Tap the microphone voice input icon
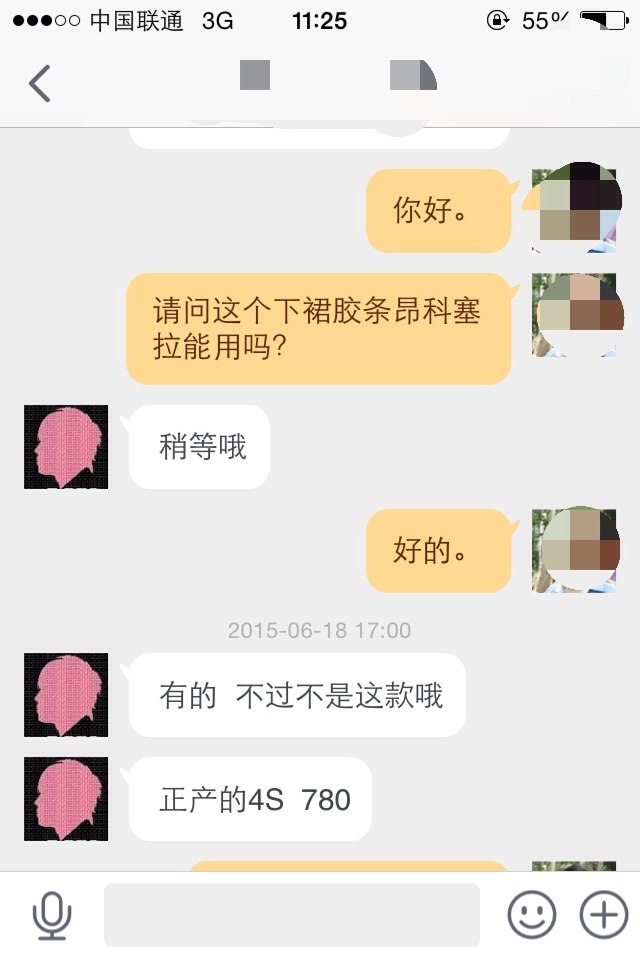 coord(51,915)
